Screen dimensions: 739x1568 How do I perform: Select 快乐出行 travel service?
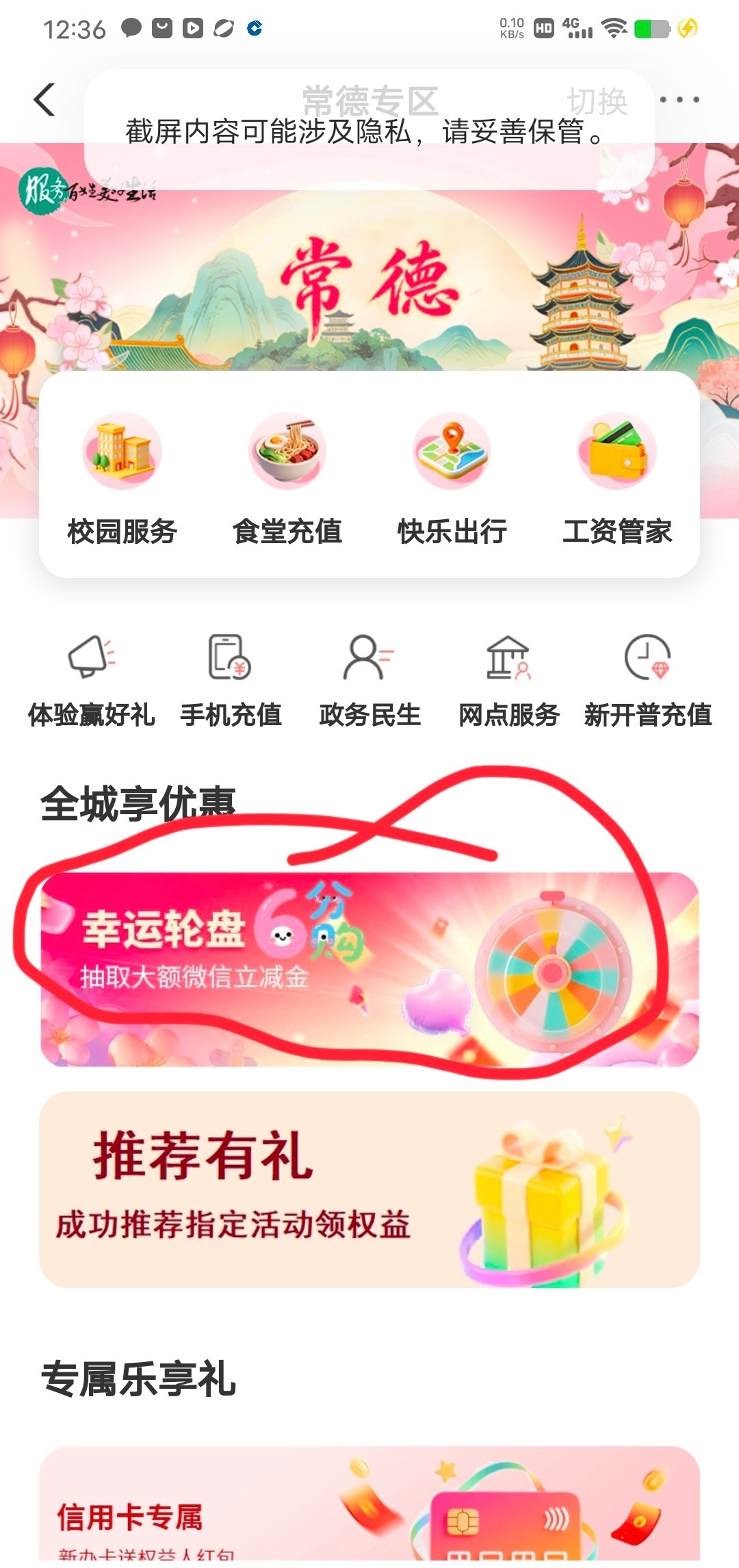coord(452,479)
